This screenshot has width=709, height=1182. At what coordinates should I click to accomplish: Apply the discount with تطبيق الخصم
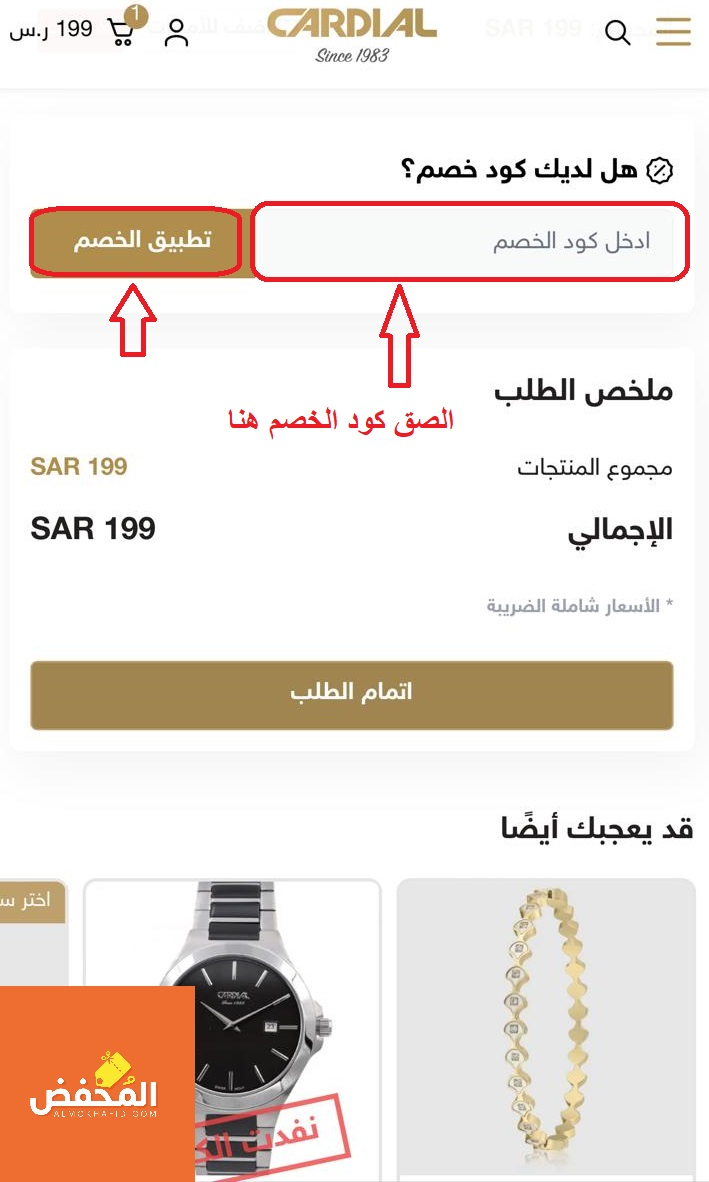(x=136, y=241)
